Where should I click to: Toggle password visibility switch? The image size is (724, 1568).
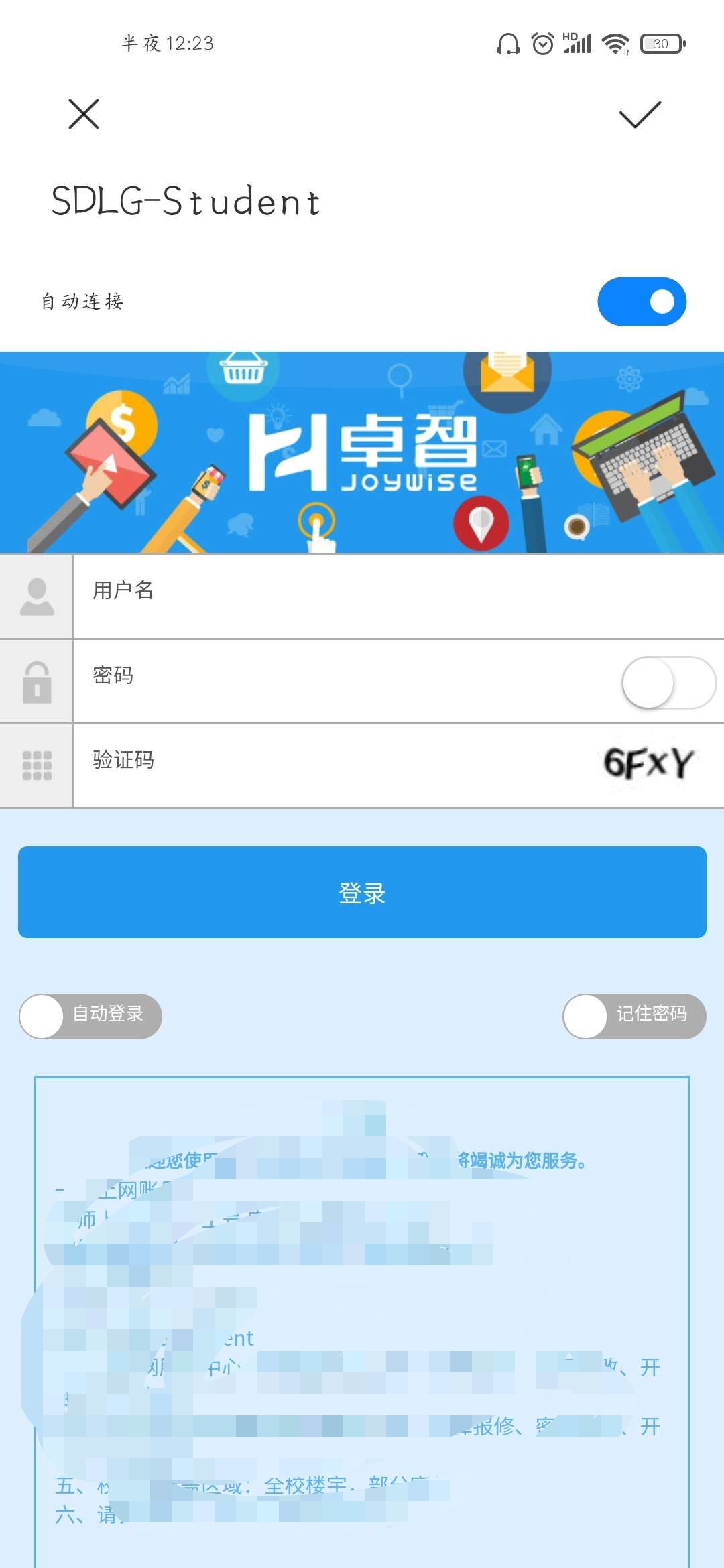668,682
